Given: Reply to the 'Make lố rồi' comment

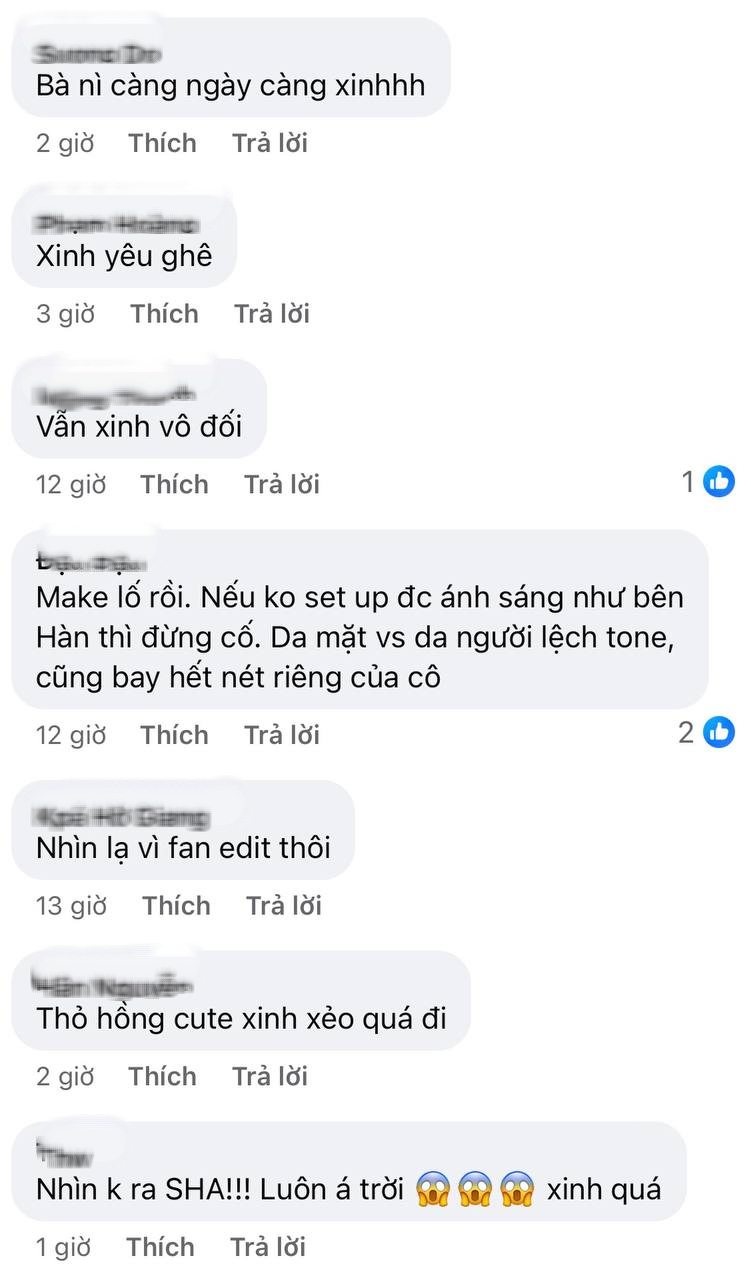Looking at the screenshot, I should pos(282,735).
